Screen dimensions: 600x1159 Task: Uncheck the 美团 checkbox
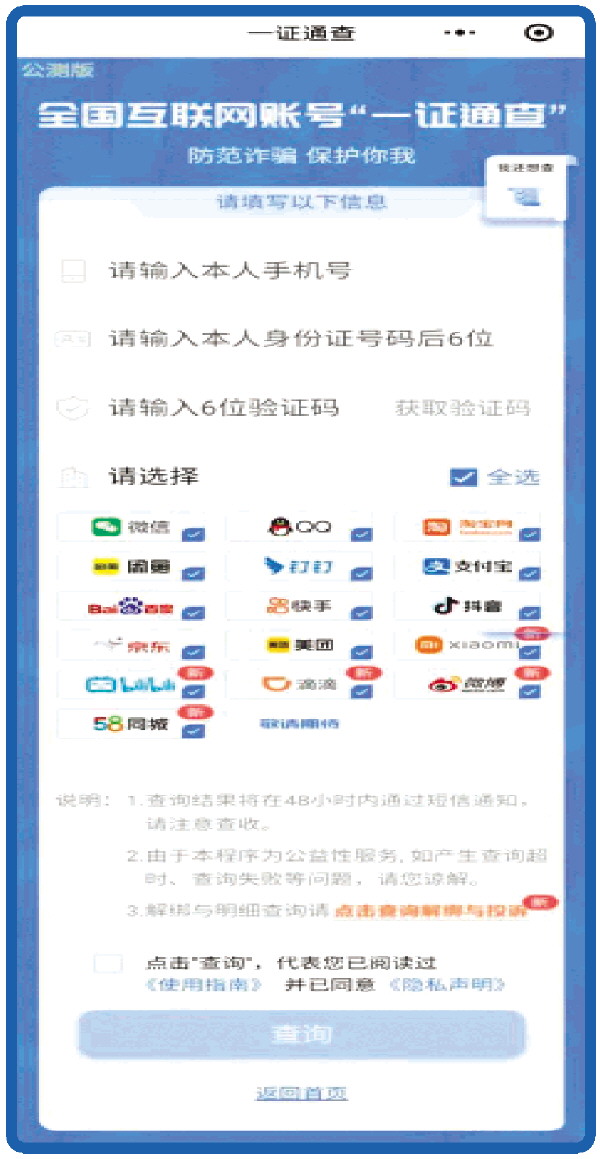pos(362,652)
